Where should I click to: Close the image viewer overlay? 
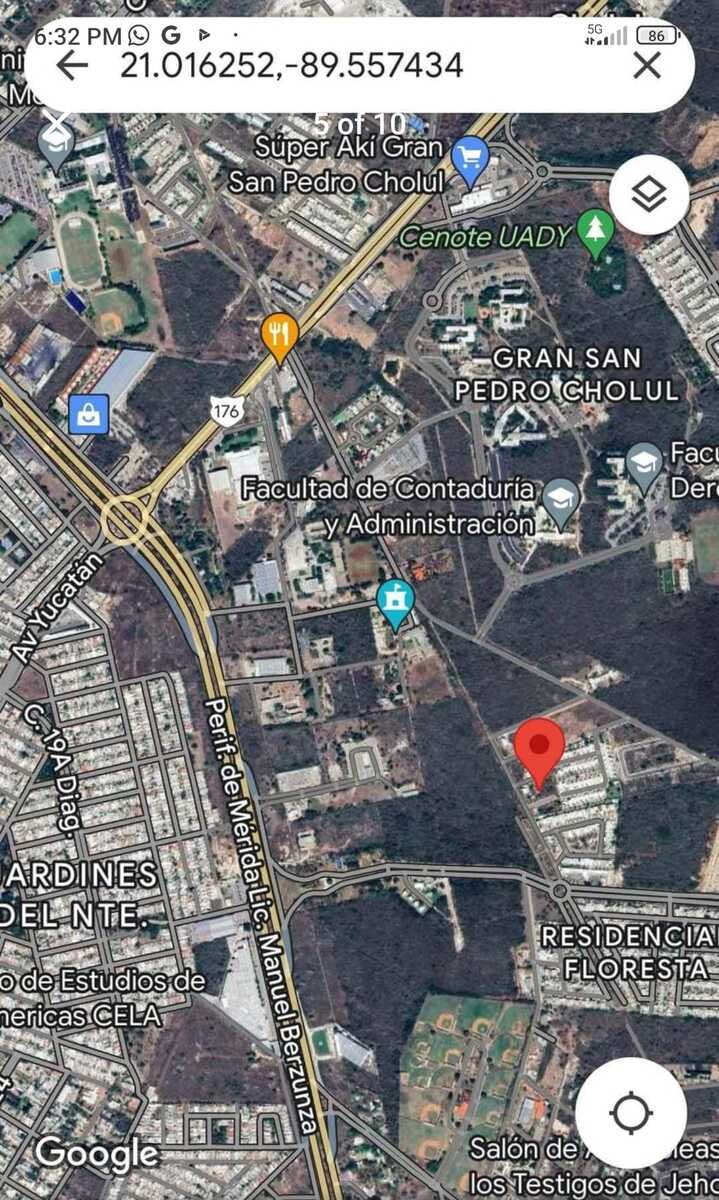tap(58, 122)
